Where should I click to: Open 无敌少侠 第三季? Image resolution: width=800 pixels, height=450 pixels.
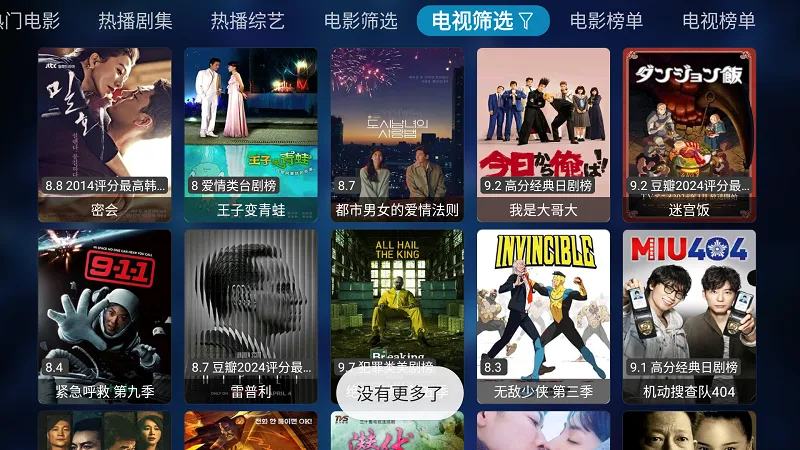[543, 316]
